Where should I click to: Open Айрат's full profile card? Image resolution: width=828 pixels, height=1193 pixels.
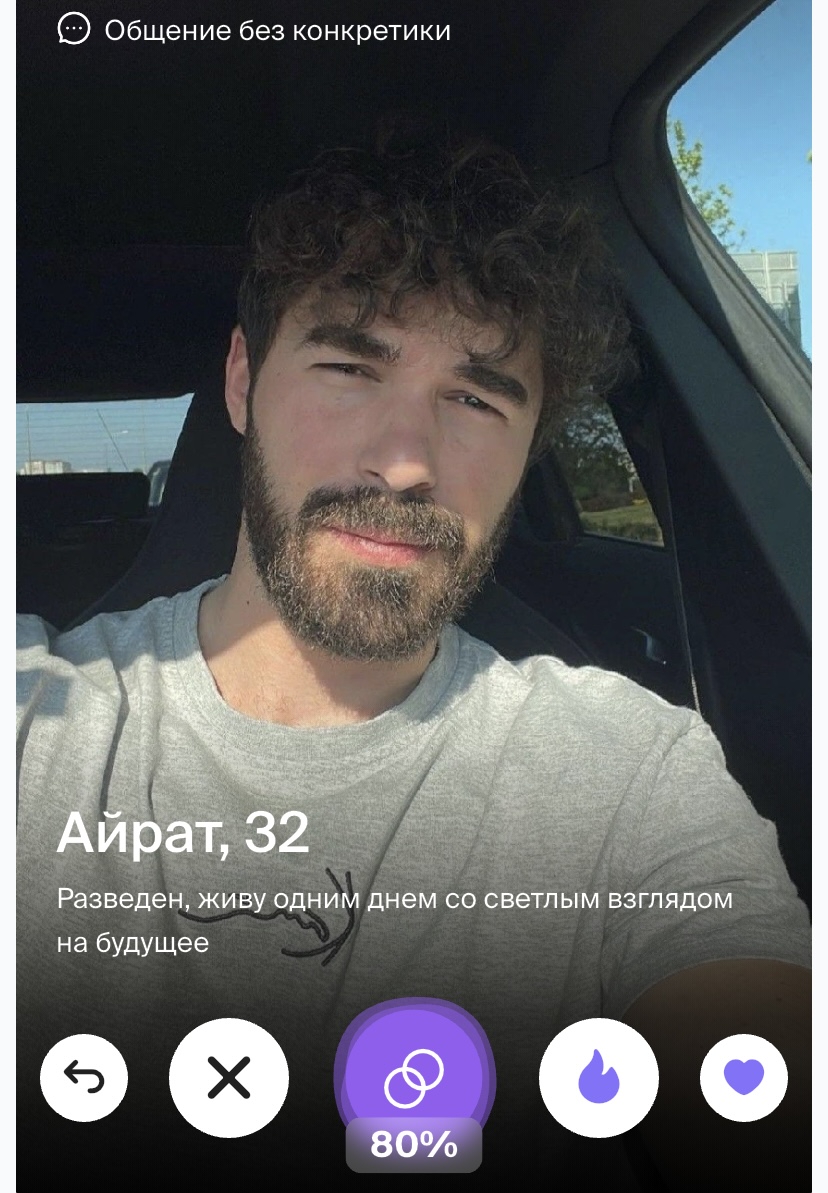pyautogui.click(x=182, y=833)
